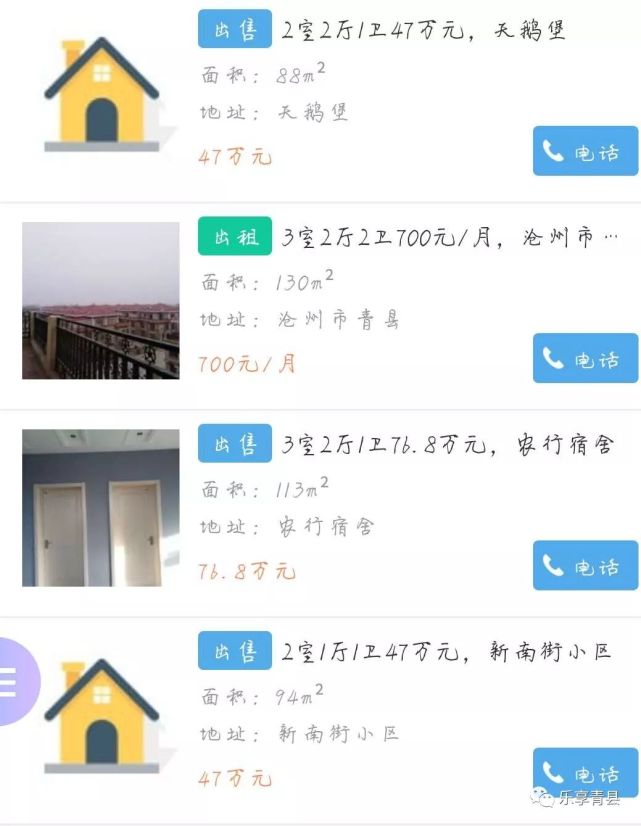Call about the 新南街小区 47万元 listing
The height and width of the screenshot is (826, 641).
585,772
